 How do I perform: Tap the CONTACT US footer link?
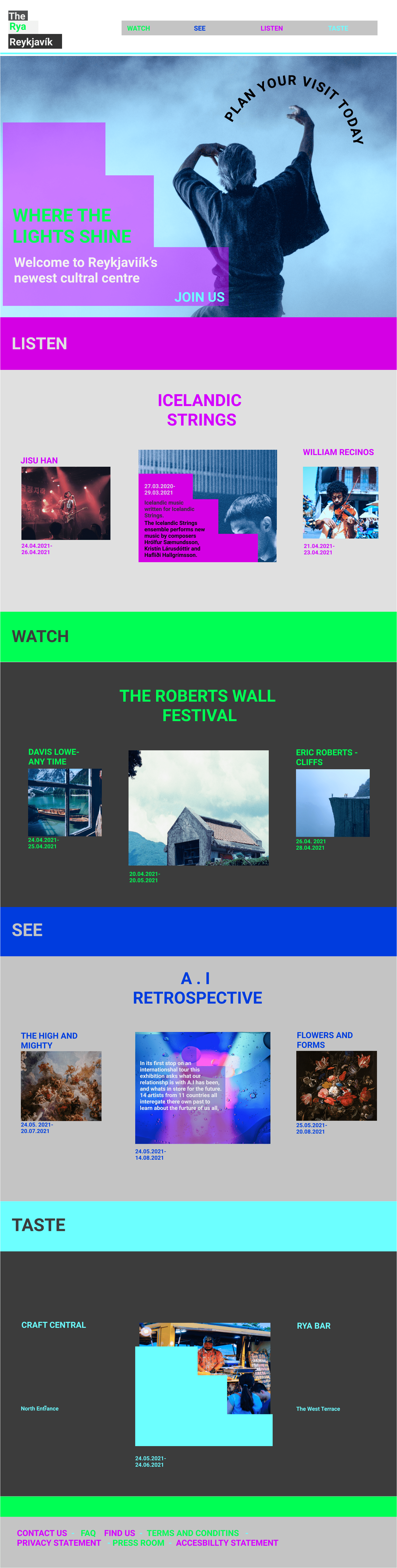pos(42,1533)
